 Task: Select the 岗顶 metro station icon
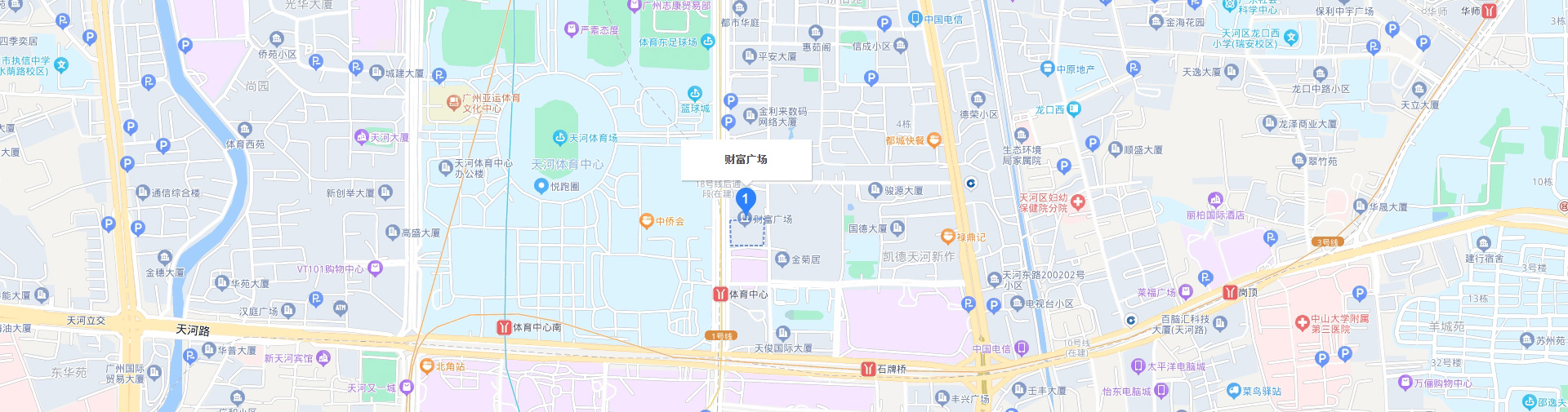point(1230,292)
